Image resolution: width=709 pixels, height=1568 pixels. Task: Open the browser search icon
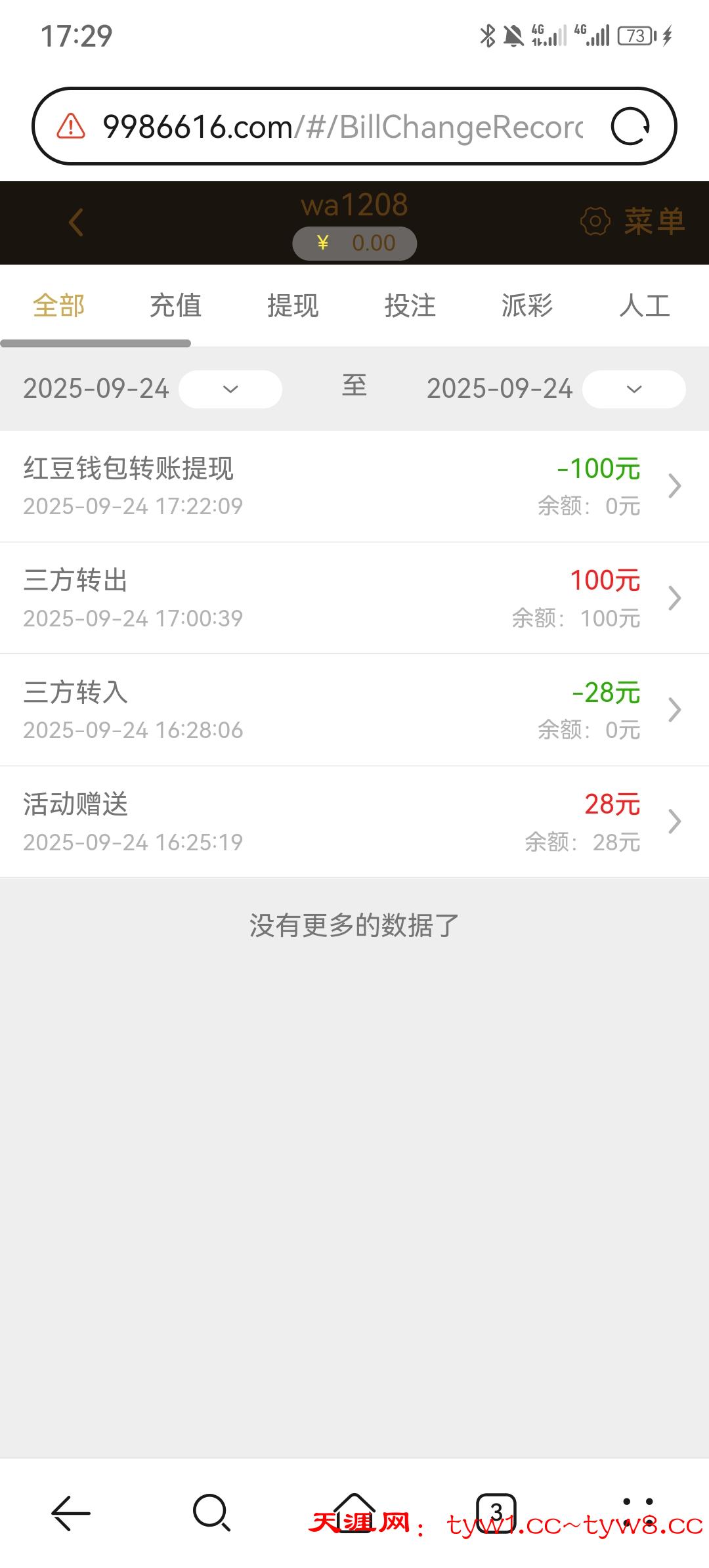211,1513
